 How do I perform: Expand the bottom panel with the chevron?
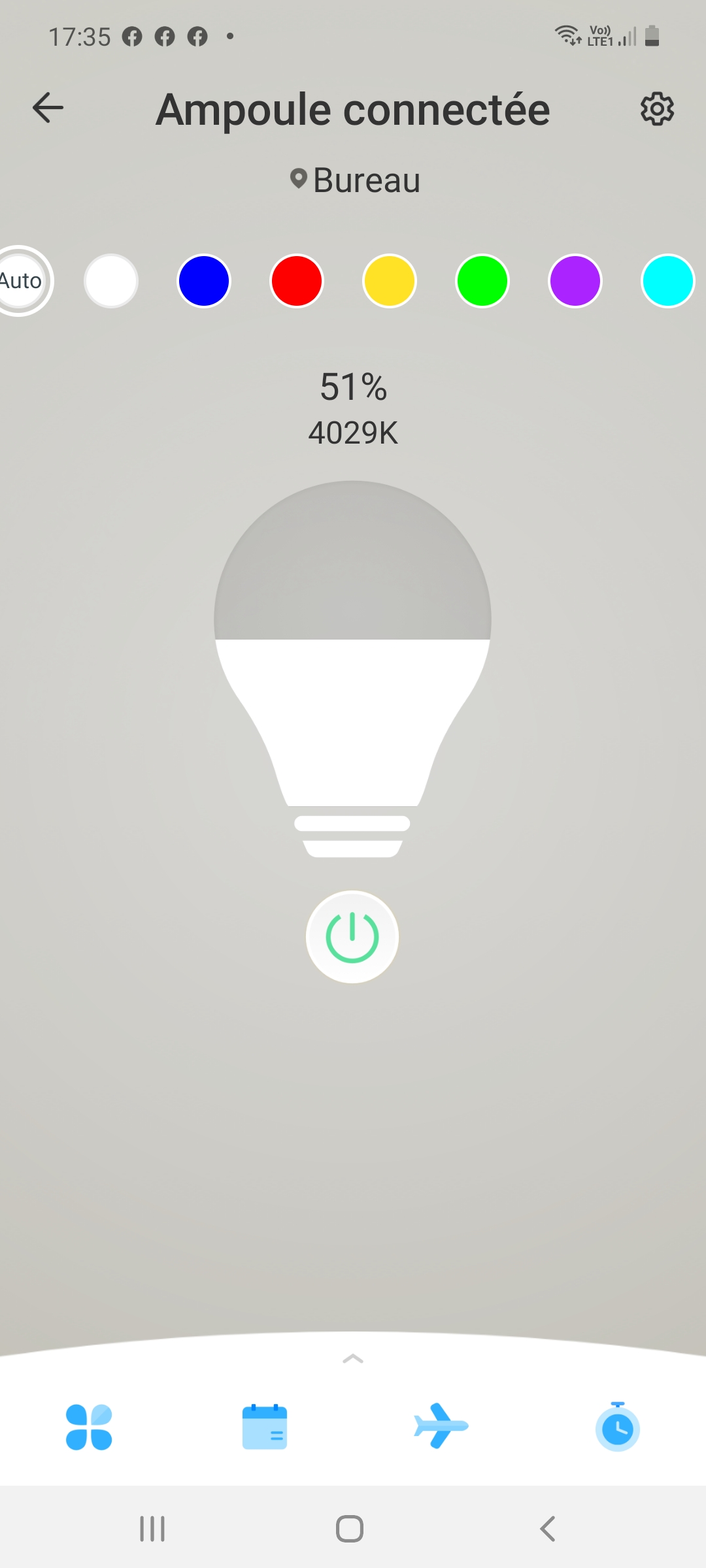tap(353, 1359)
